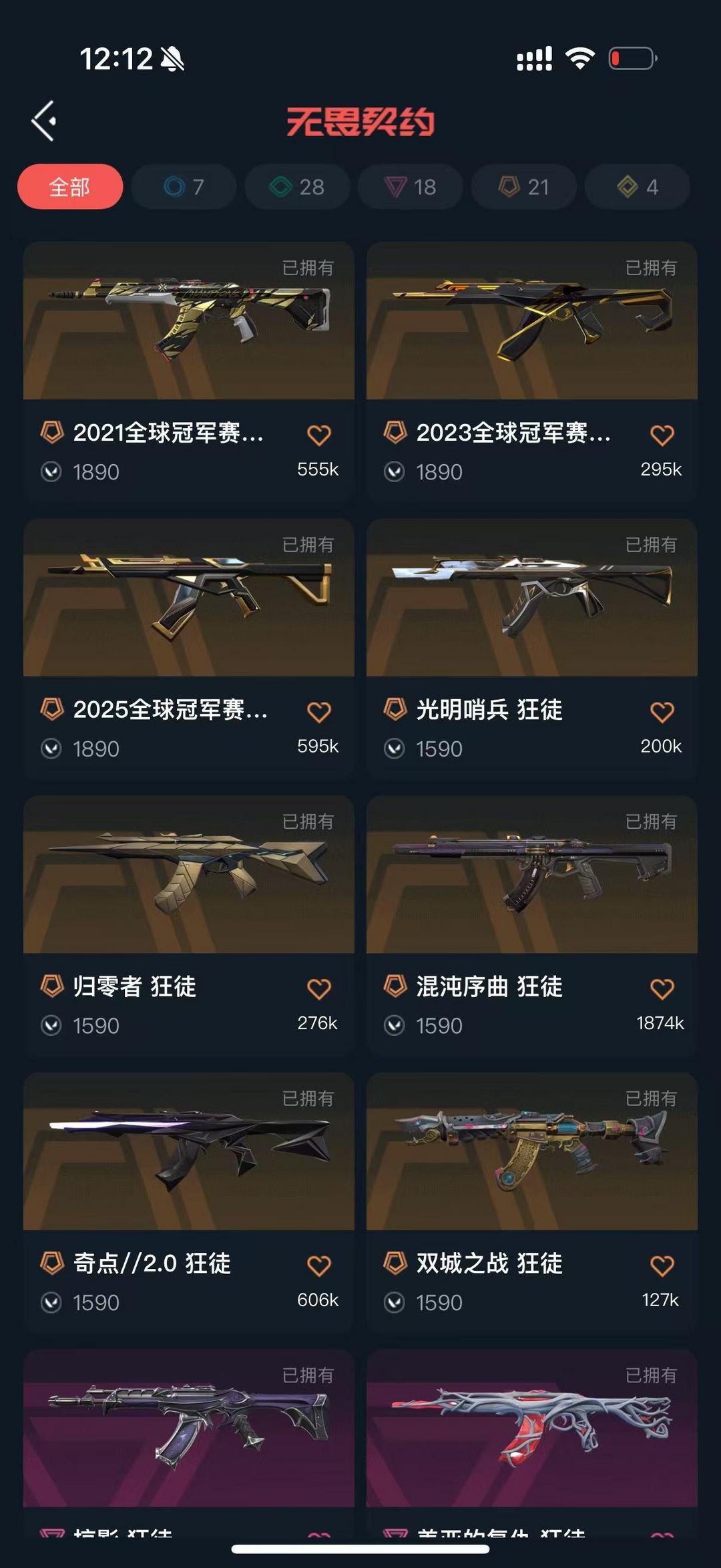Expand the truncated 2025全球冠军赛 skin name
This screenshot has width=721, height=1568.
(172, 711)
